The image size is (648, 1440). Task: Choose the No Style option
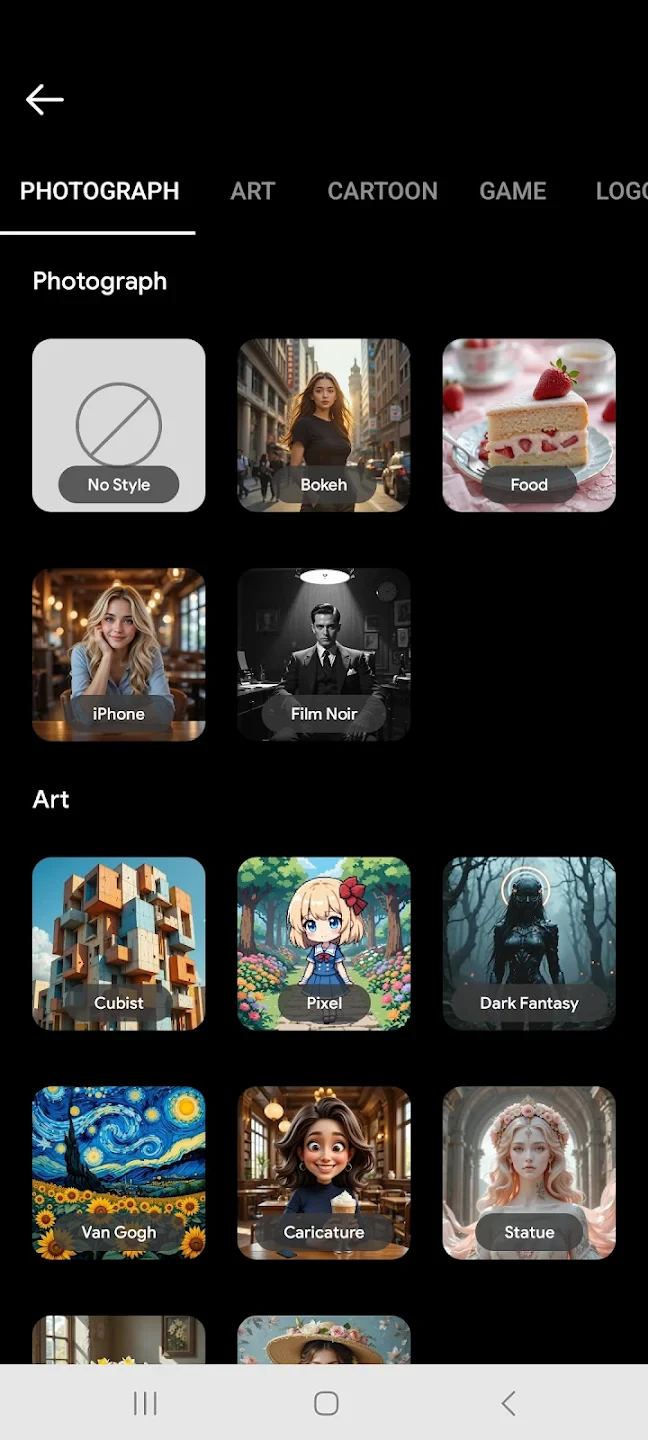[119, 425]
